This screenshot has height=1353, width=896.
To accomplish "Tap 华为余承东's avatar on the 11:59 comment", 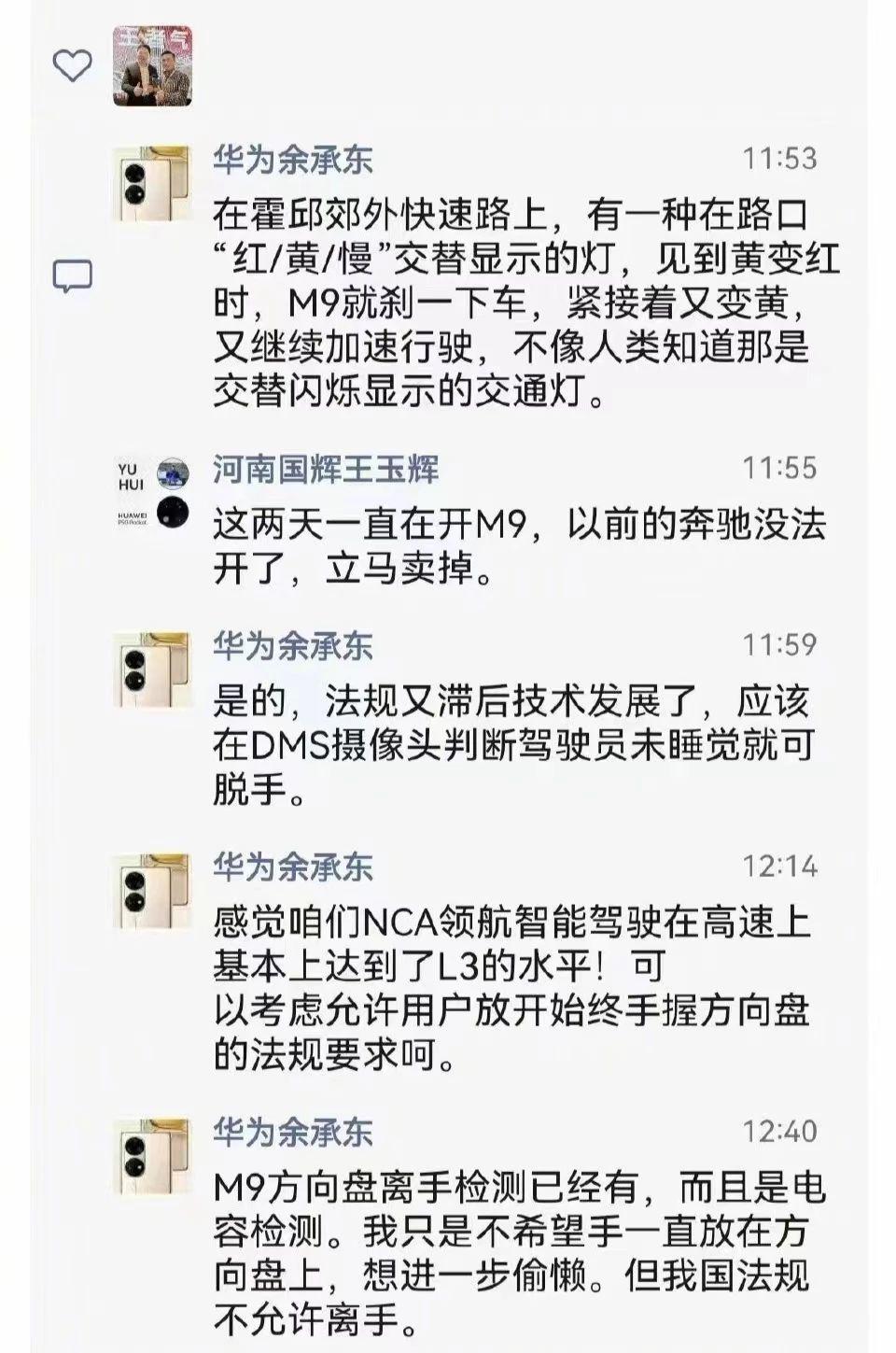I will click(152, 669).
